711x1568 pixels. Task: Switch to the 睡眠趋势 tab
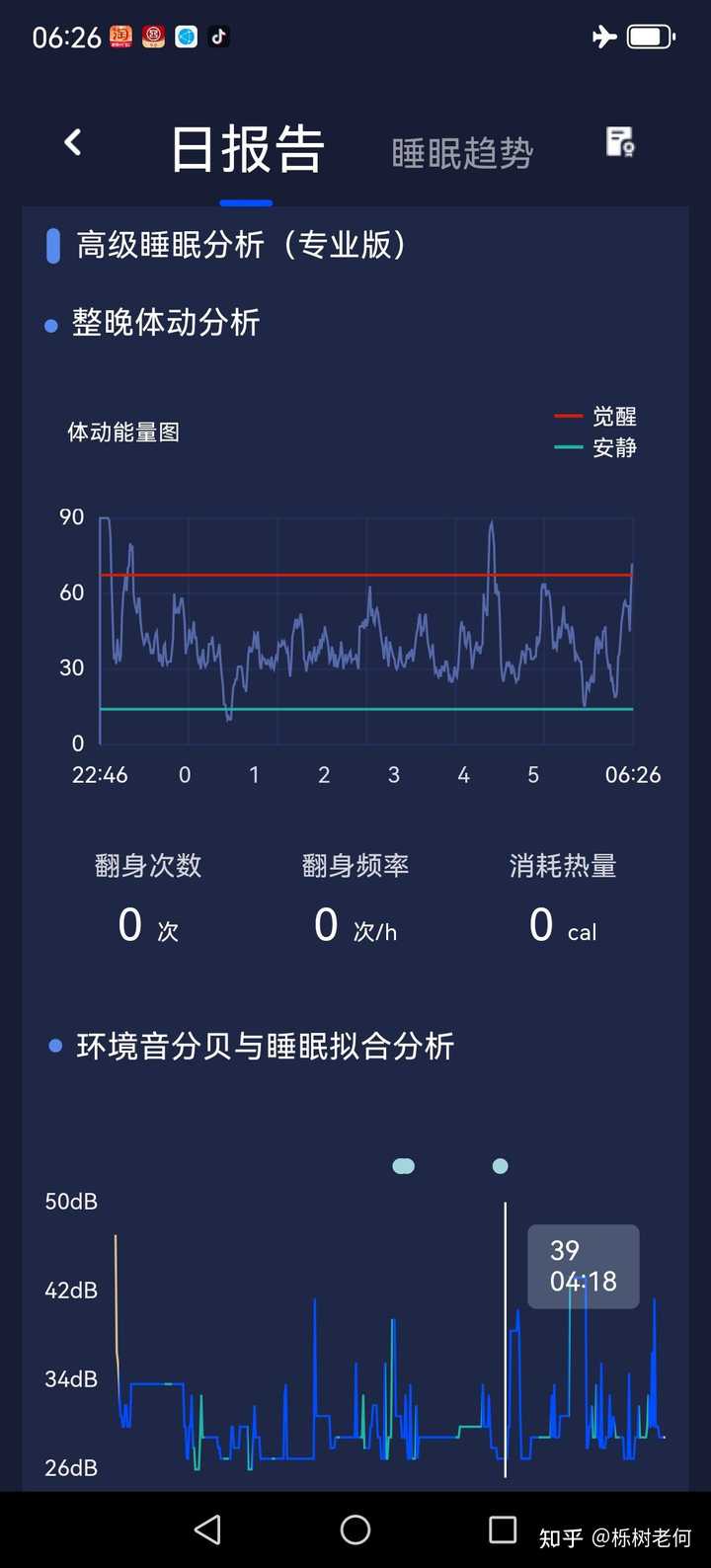(x=462, y=153)
